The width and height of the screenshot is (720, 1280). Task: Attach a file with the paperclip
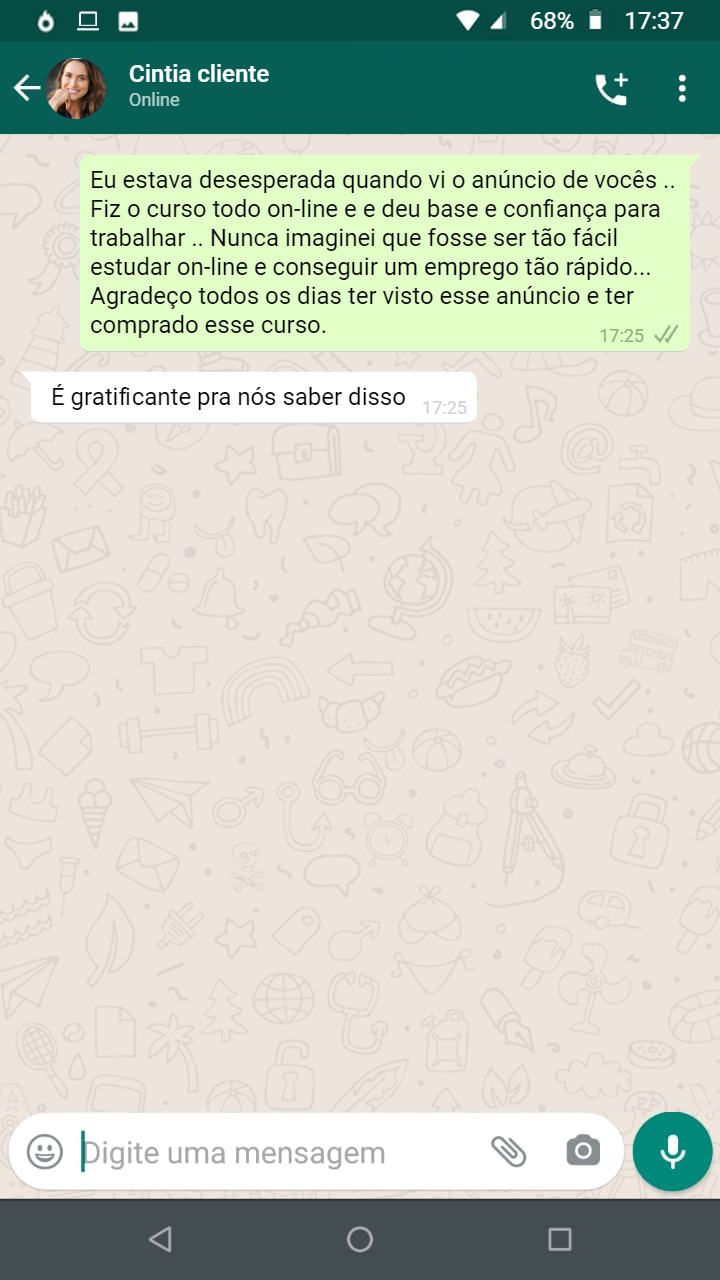click(x=508, y=1151)
